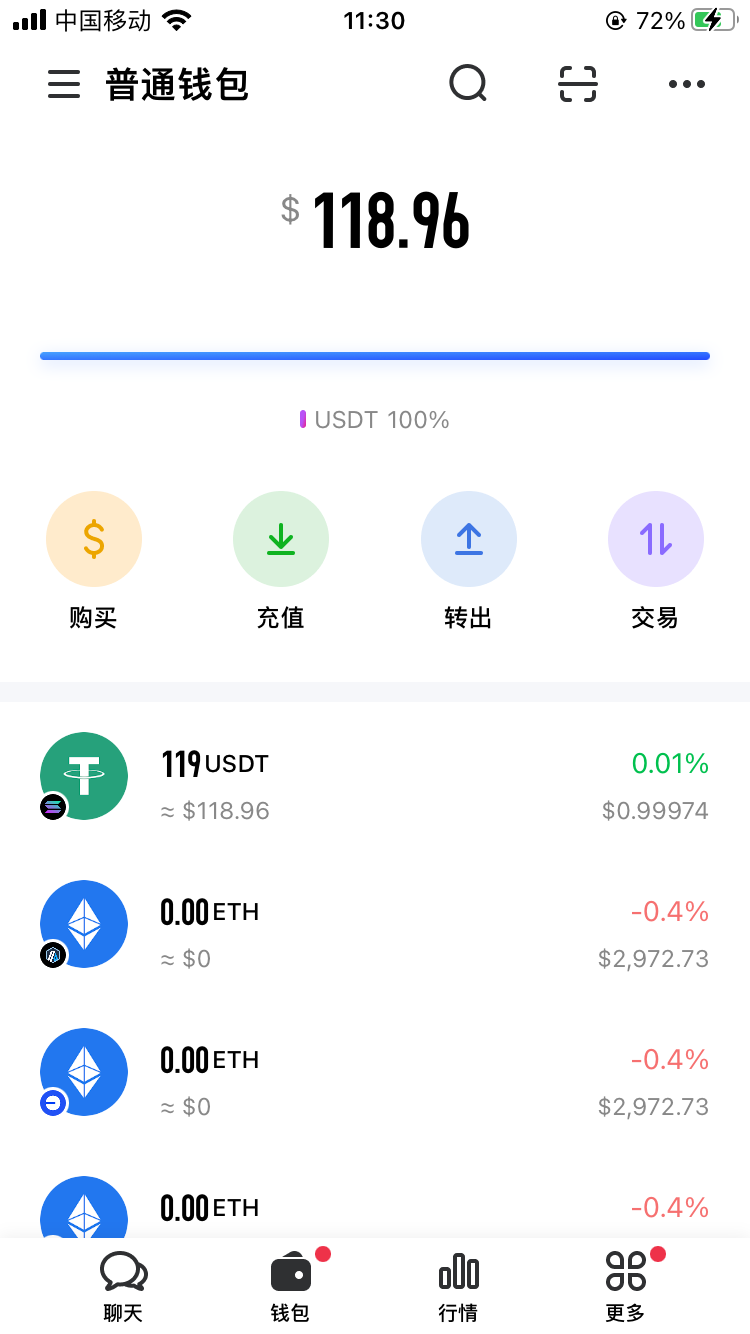Open the search magnifier icon

pos(468,84)
